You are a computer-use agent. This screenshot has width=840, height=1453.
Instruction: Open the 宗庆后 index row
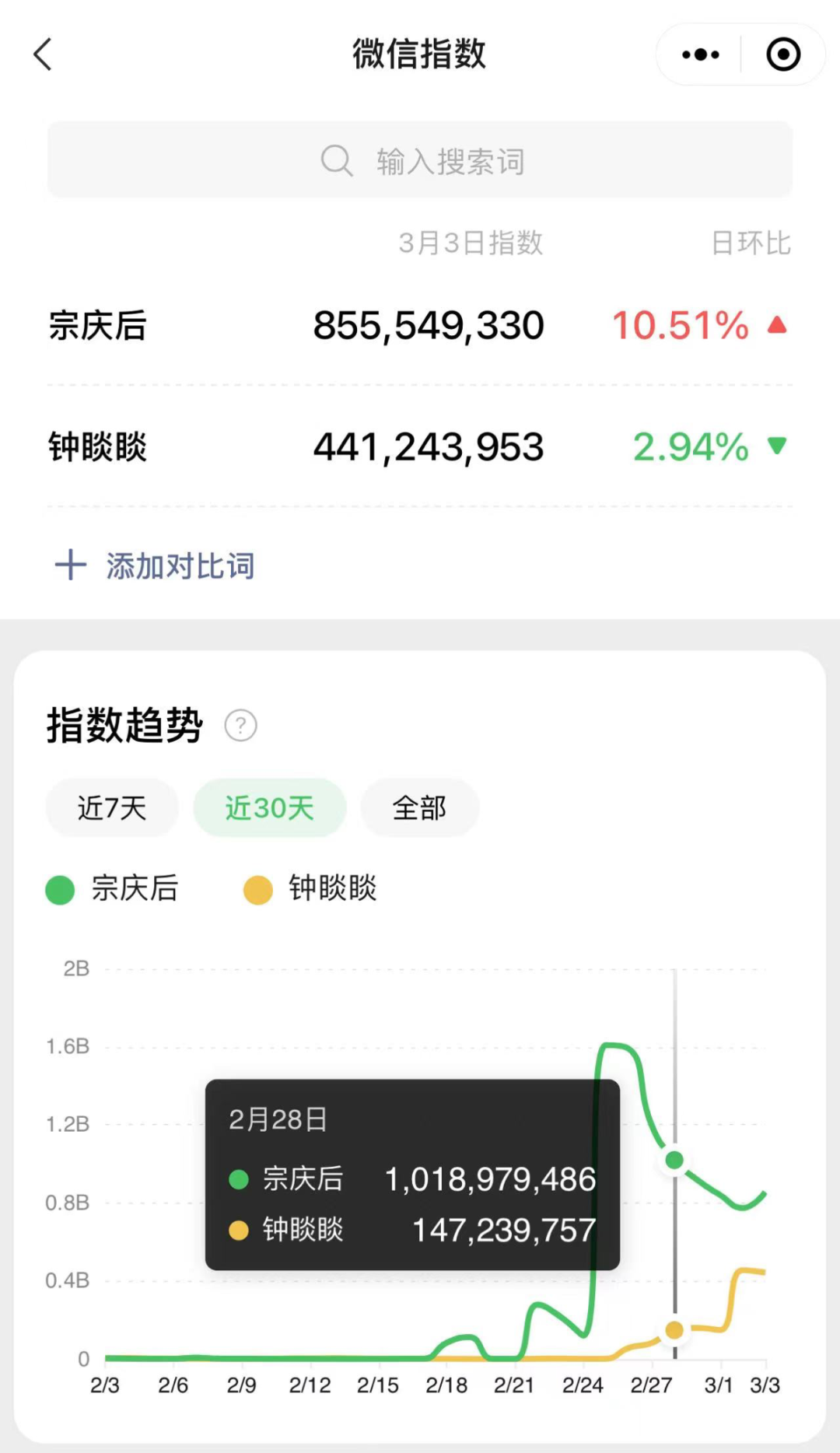420,325
